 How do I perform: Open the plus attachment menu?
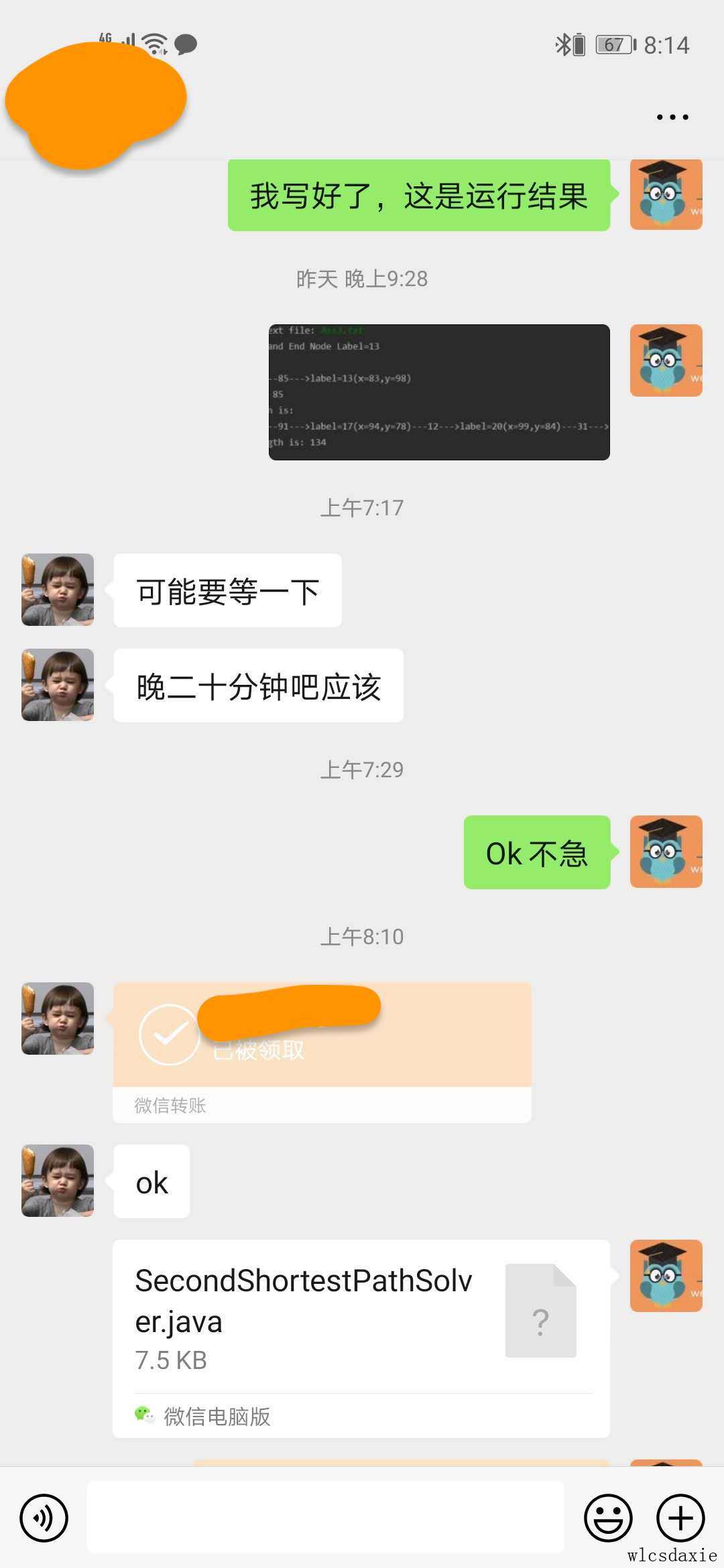coord(680,1518)
